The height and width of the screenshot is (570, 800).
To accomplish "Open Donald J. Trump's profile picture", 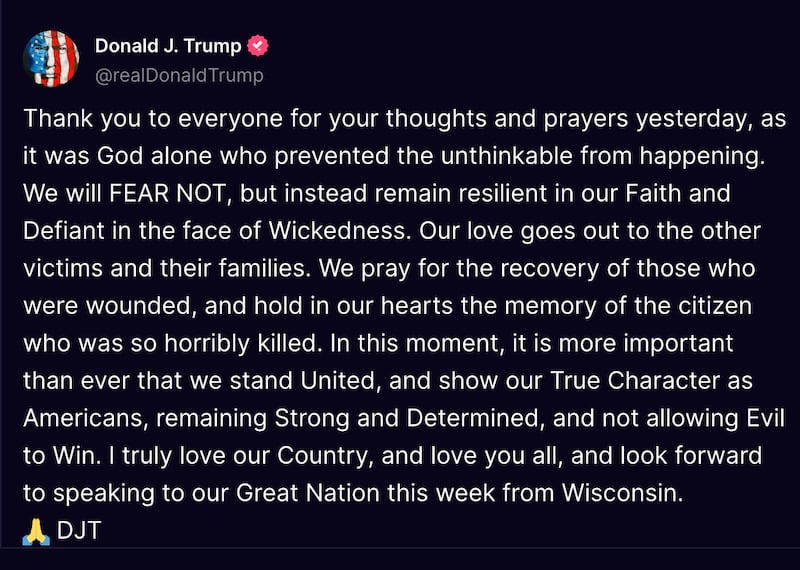I will pos(51,60).
